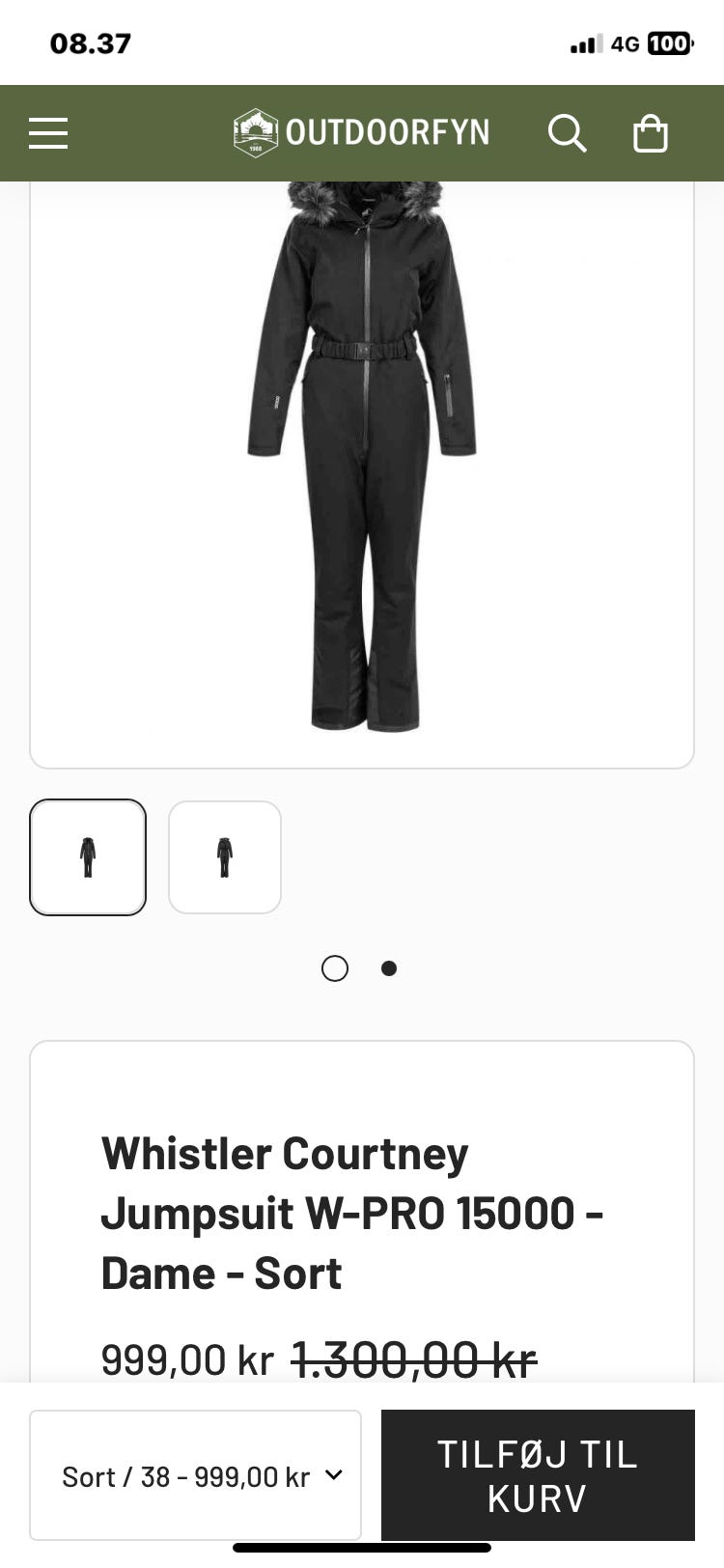Jump to the second image via the filled dot
This screenshot has height=1568, width=724.
[x=389, y=968]
